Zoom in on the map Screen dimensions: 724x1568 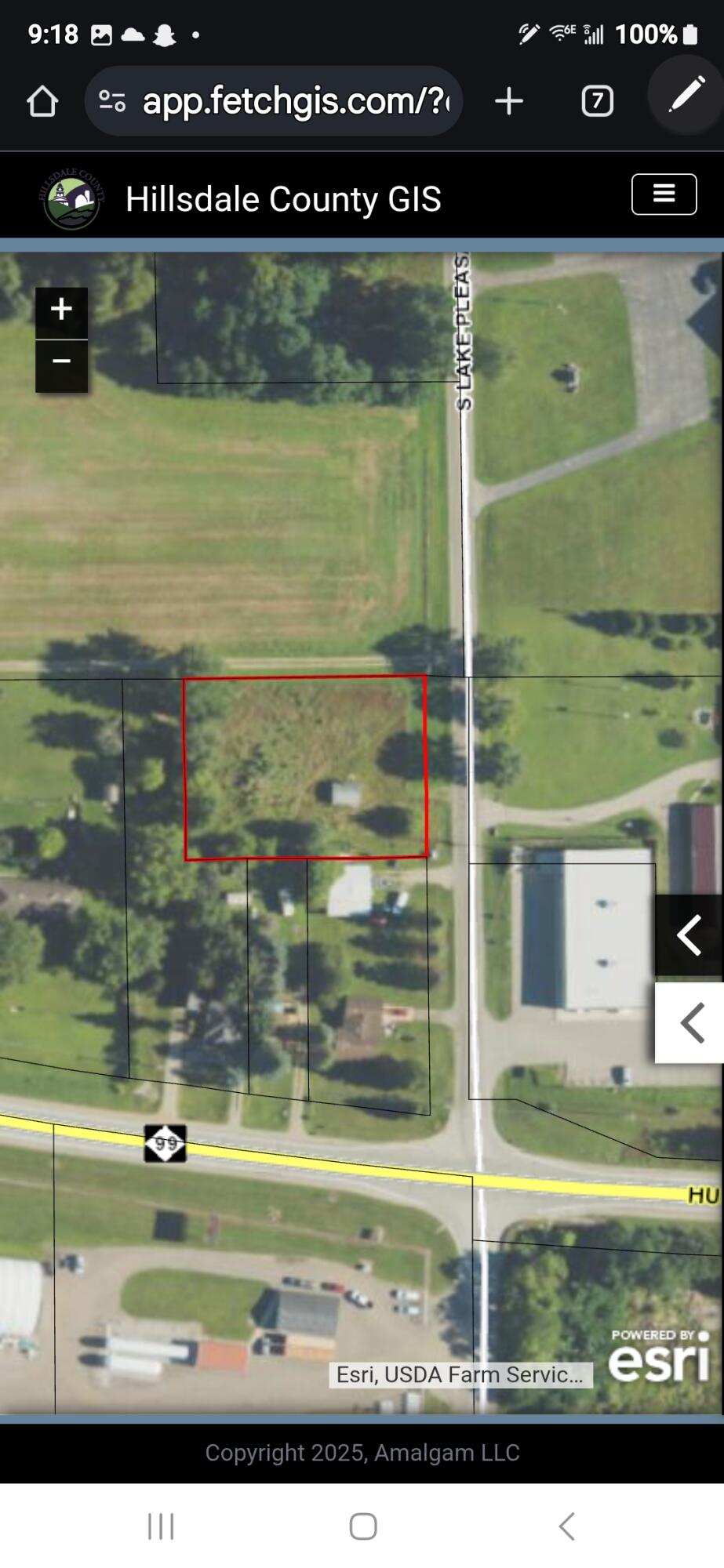(61, 310)
